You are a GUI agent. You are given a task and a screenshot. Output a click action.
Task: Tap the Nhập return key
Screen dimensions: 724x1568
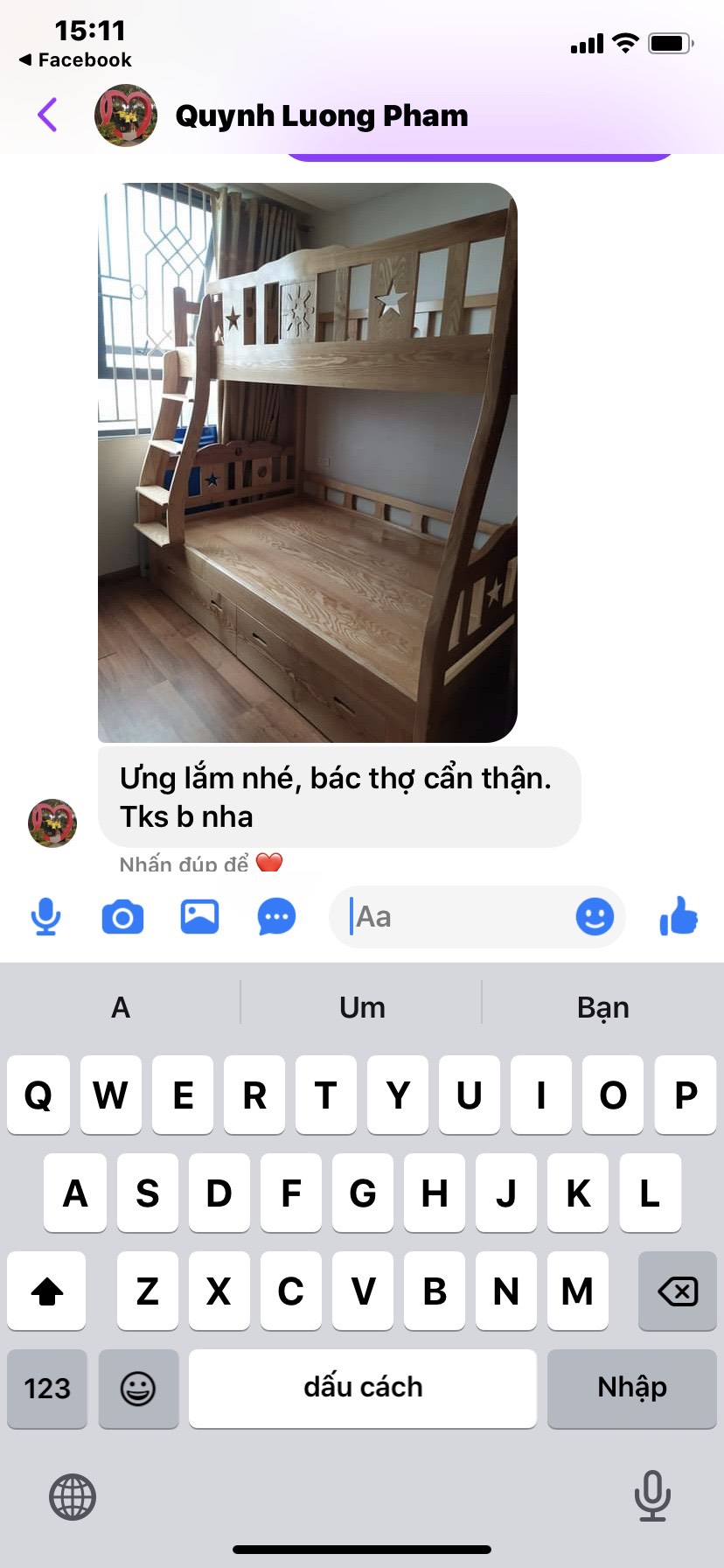631,1388
